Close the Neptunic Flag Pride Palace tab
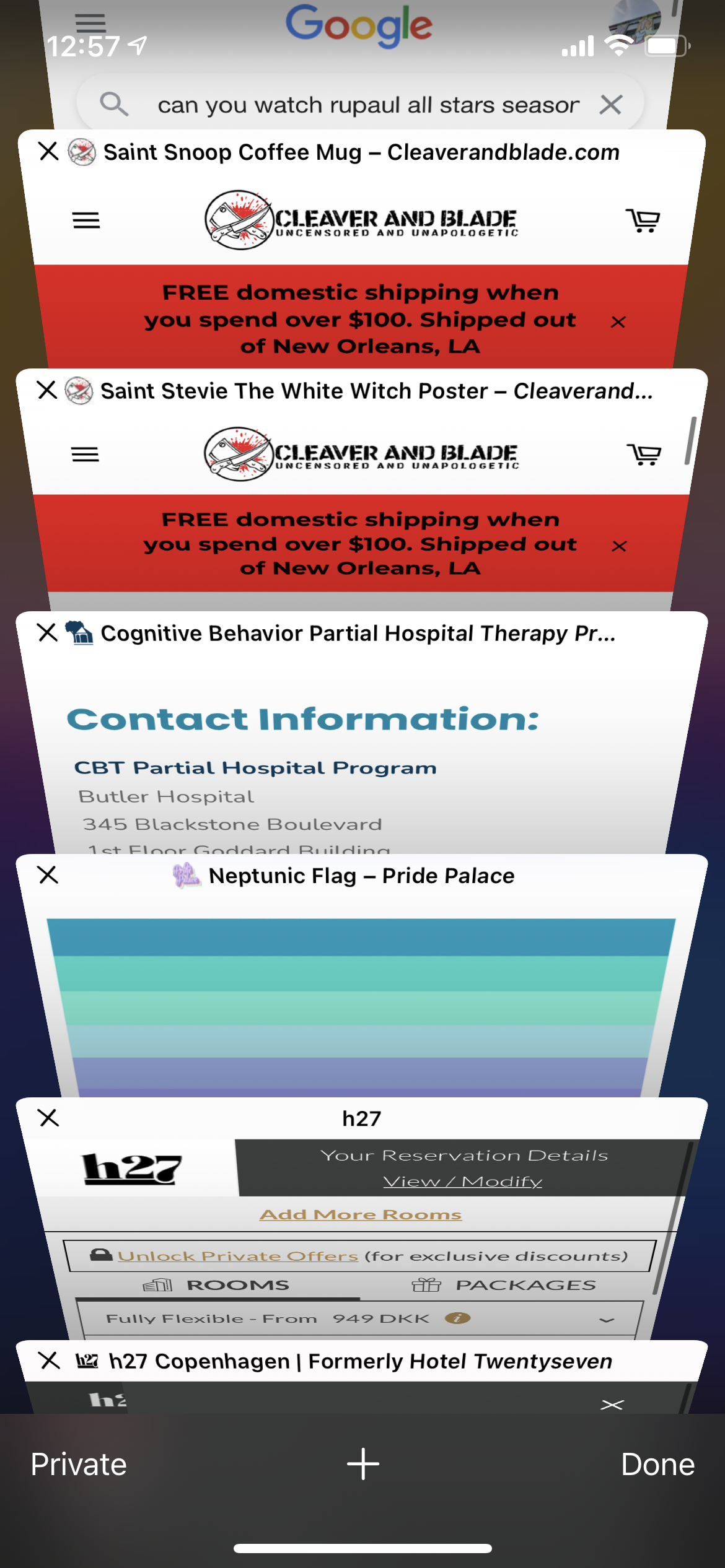The width and height of the screenshot is (725, 1568). point(48,875)
